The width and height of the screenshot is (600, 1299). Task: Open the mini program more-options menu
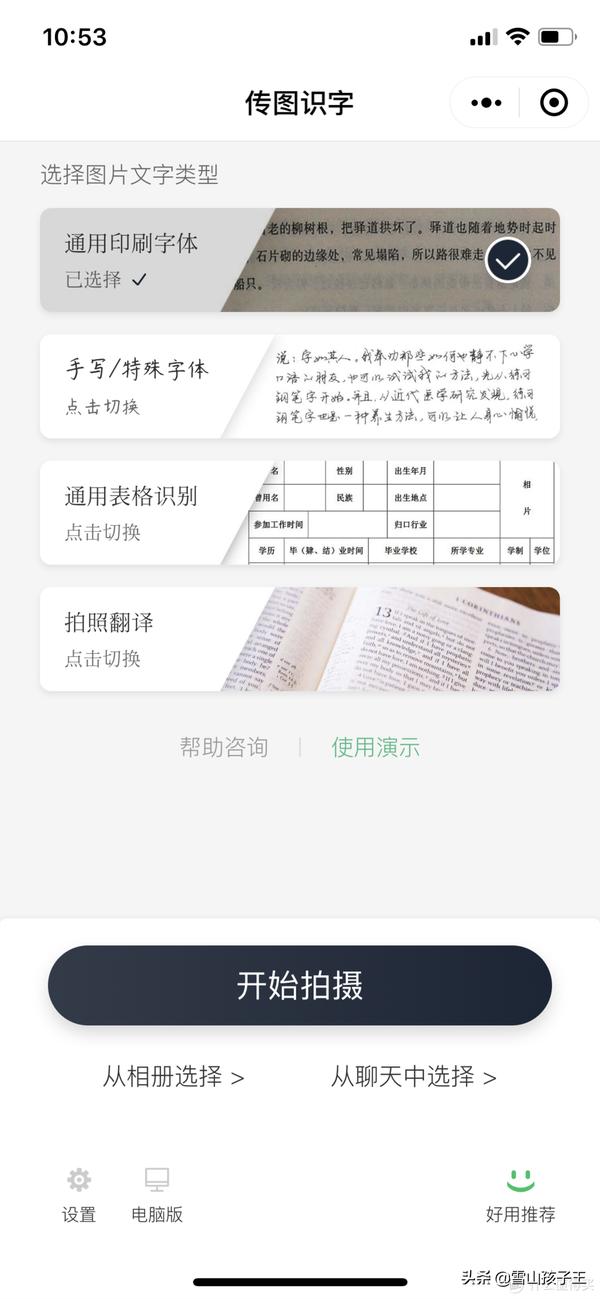[x=486, y=102]
